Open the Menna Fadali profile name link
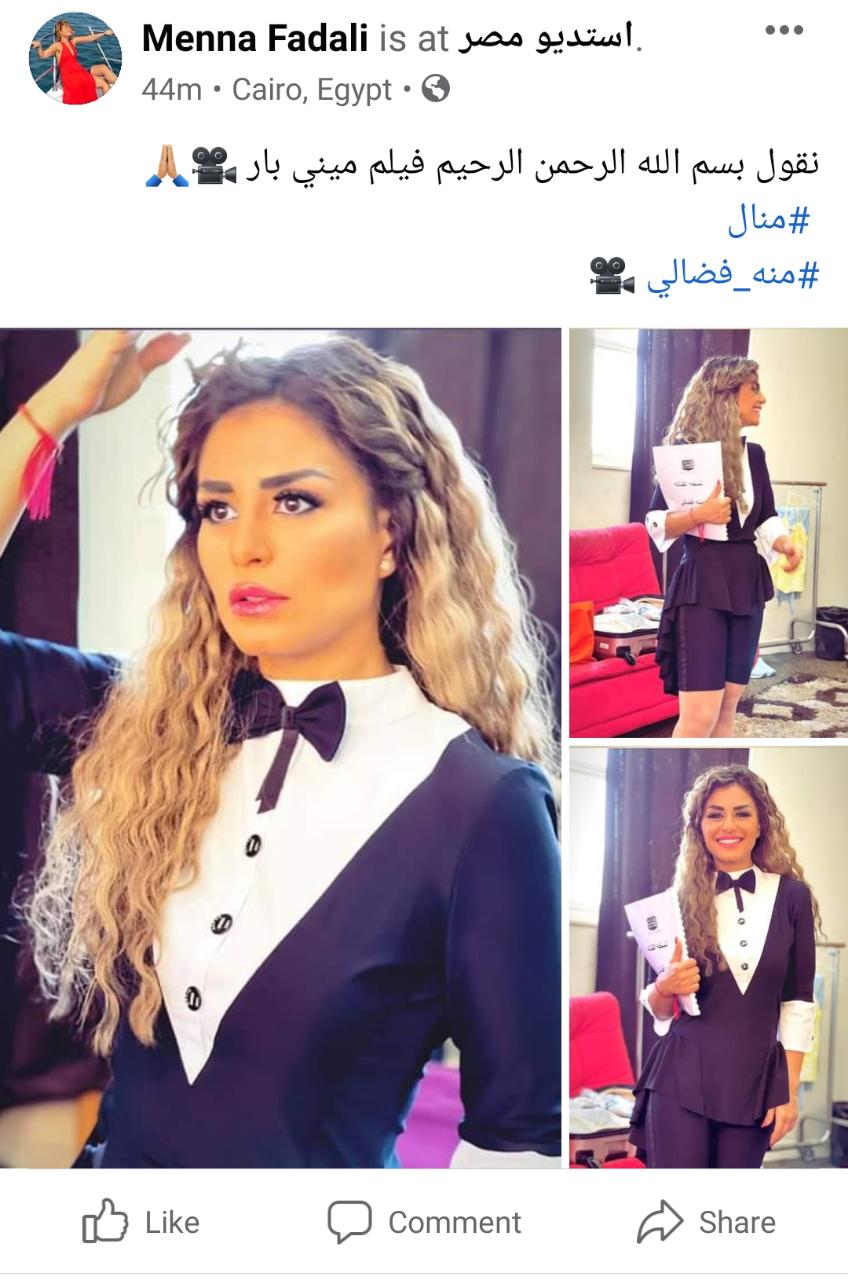This screenshot has width=848, height=1280. 256,40
